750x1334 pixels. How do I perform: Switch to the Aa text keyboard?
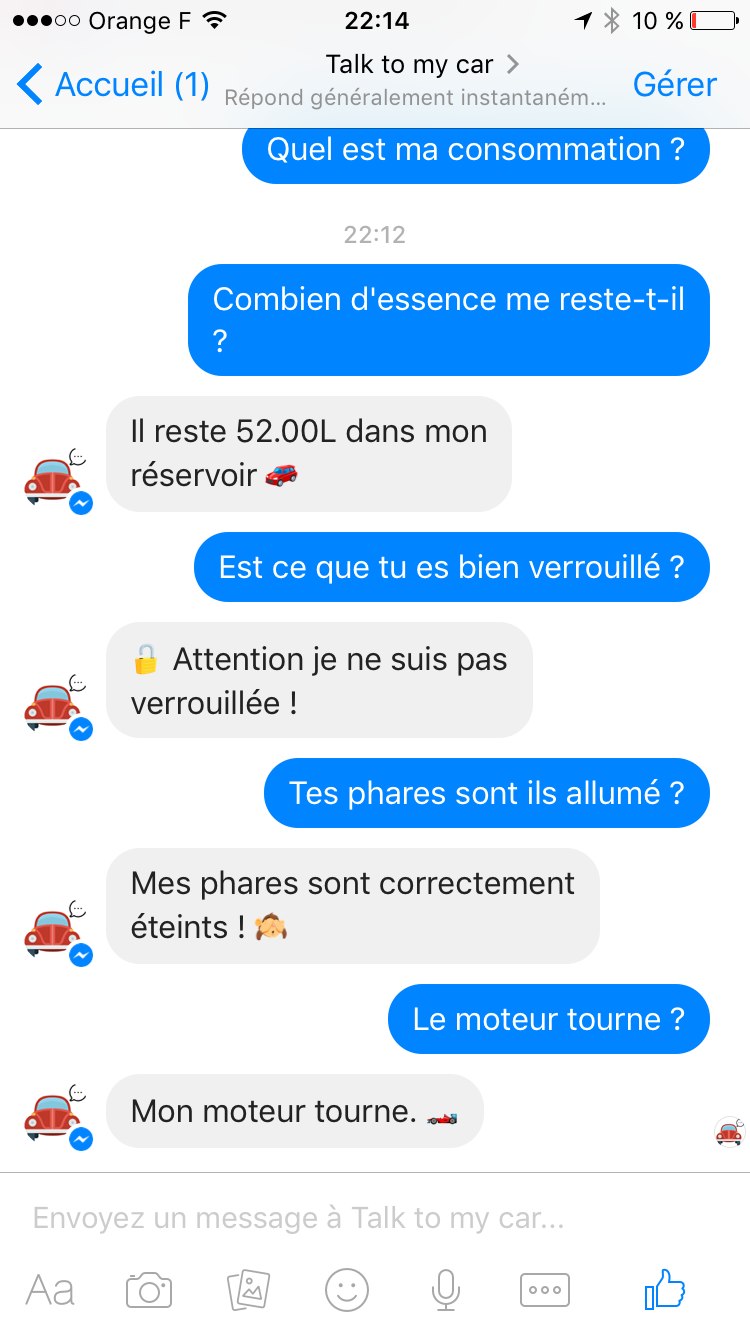tap(50, 1290)
